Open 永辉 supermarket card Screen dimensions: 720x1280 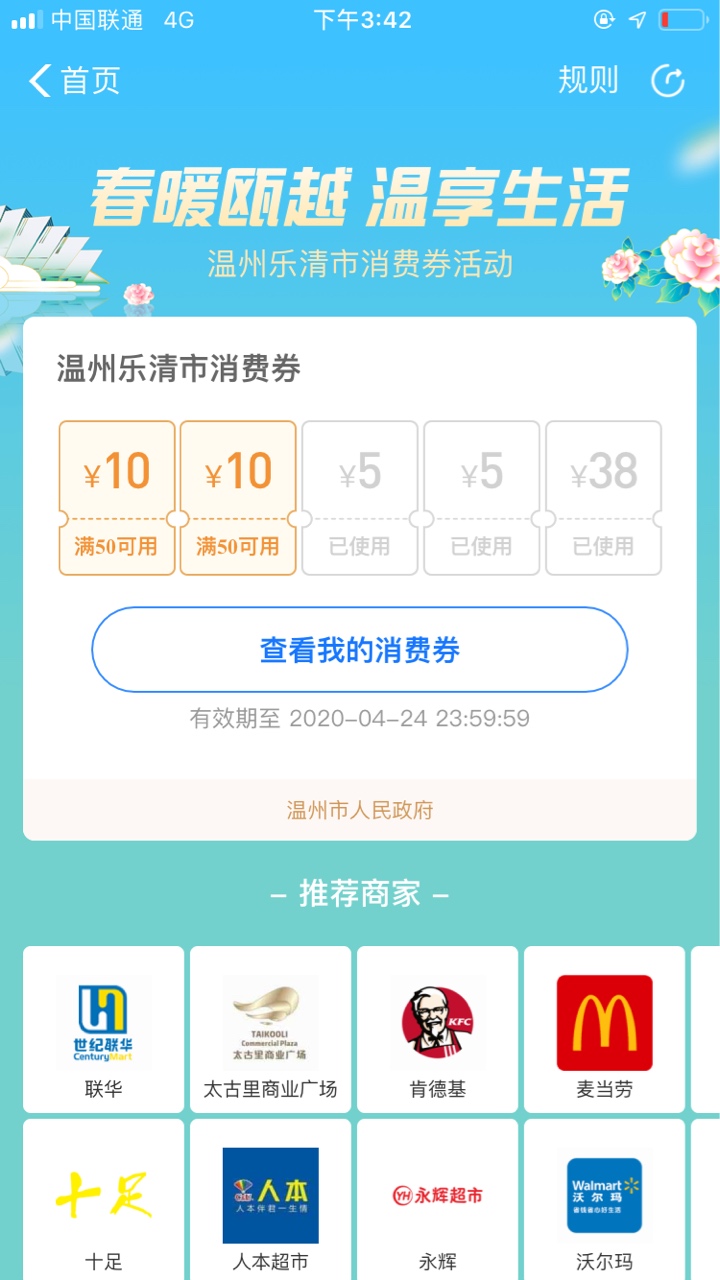pyautogui.click(x=438, y=1200)
